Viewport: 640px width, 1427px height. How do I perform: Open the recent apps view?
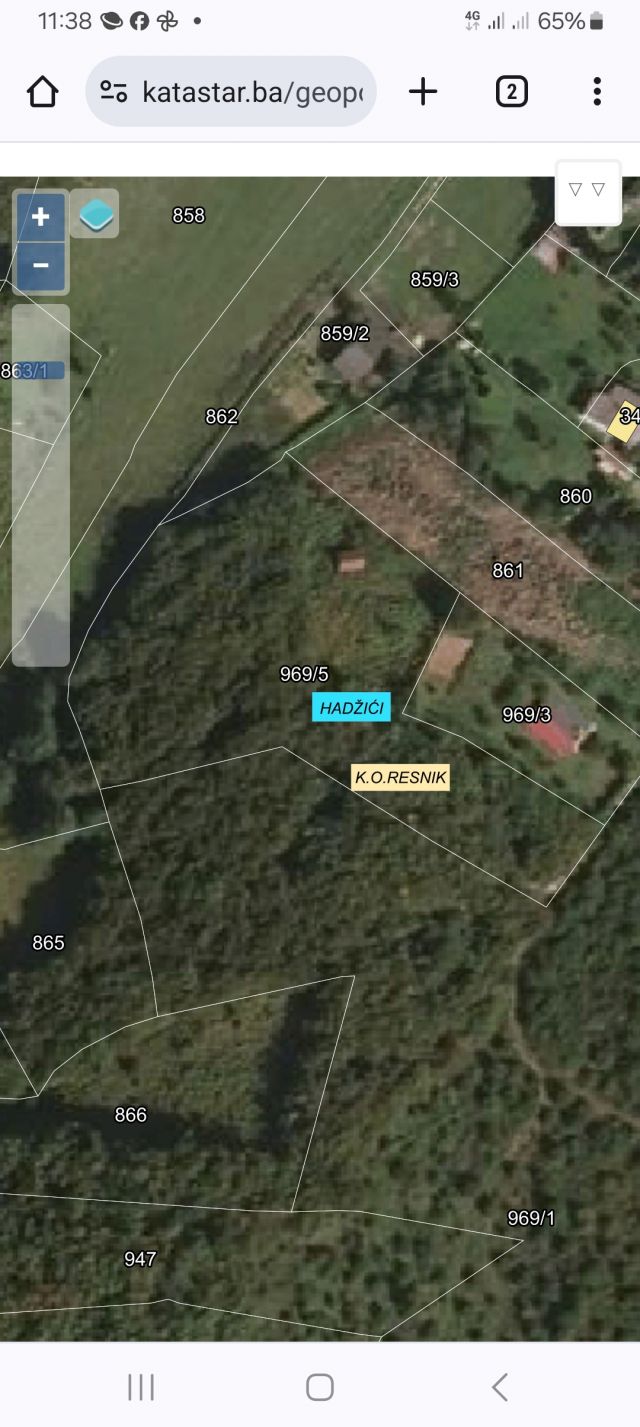pos(141,1386)
